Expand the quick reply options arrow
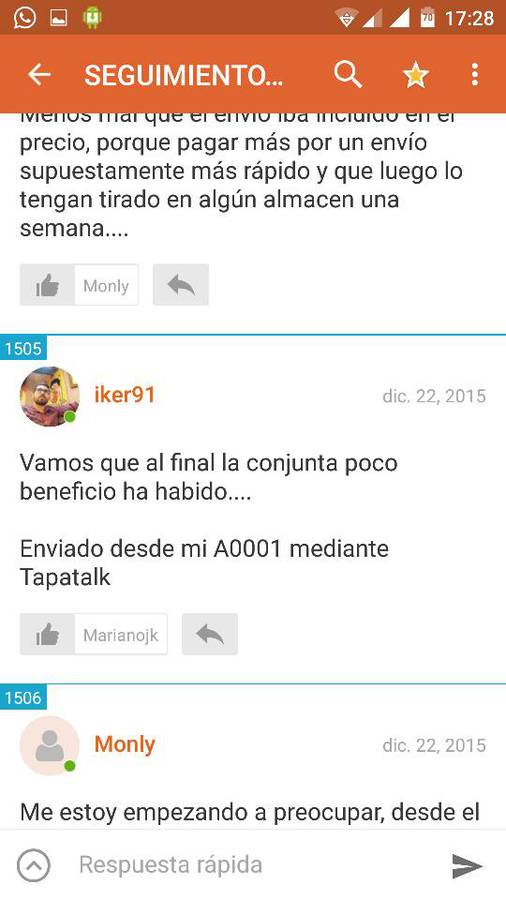The height and width of the screenshot is (900, 506). [33, 865]
